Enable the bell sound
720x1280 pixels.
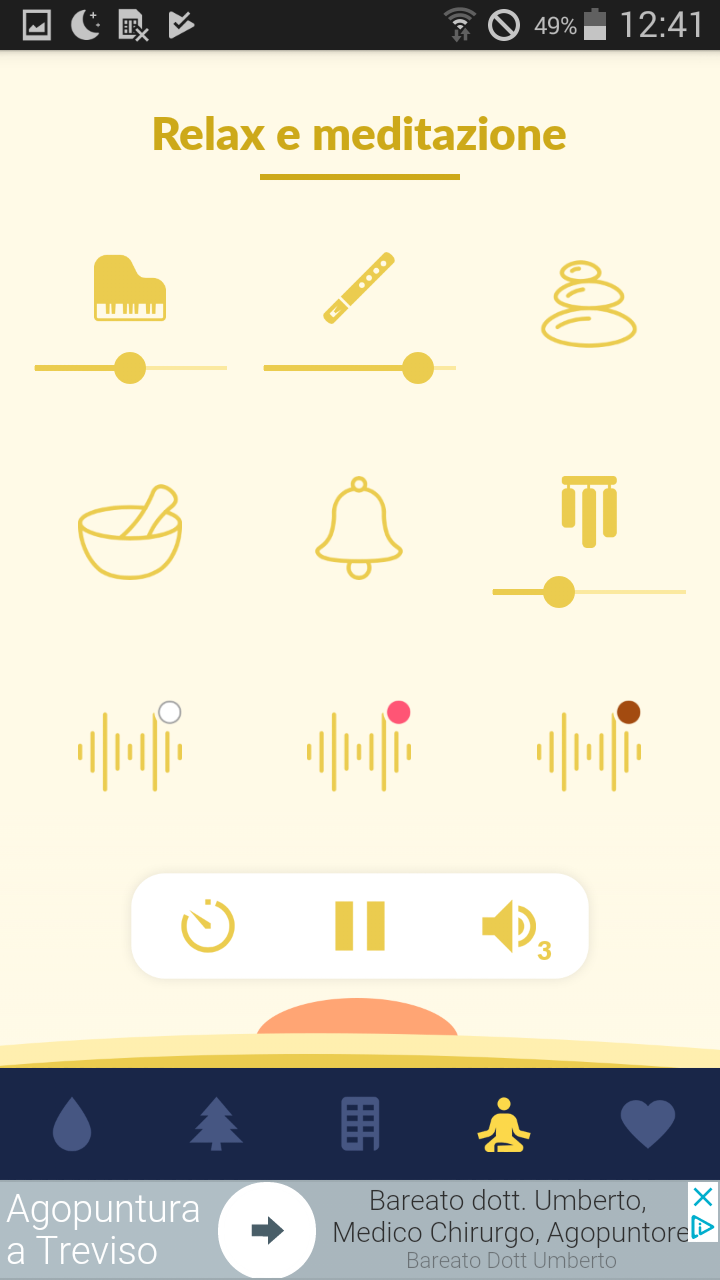[359, 527]
